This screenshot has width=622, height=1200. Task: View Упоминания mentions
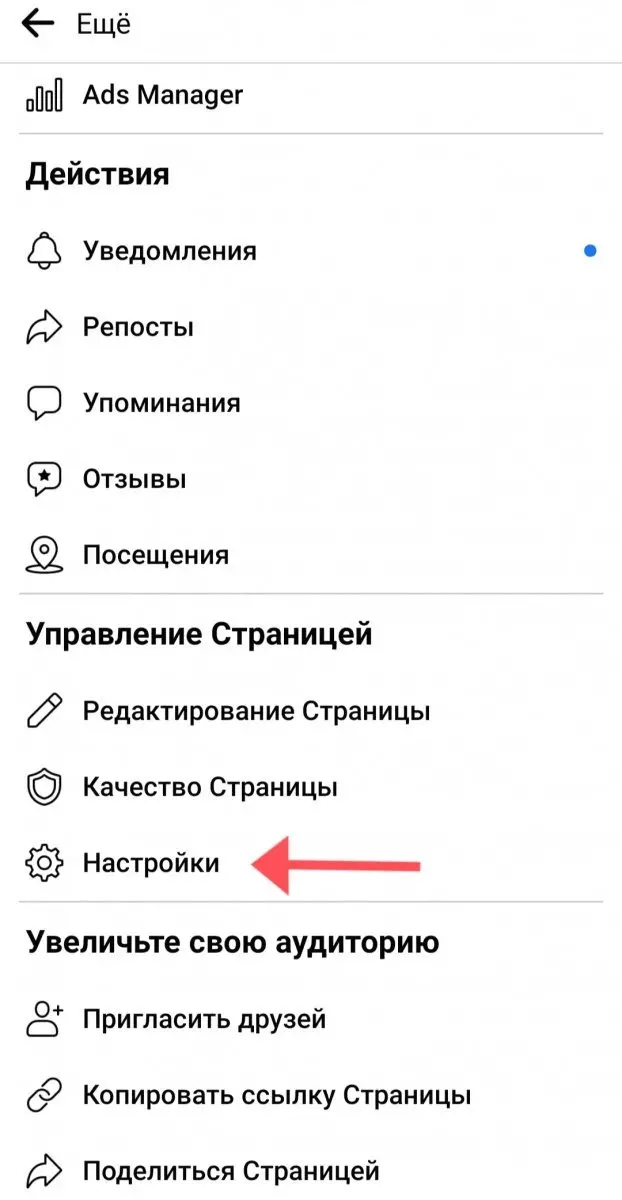pos(161,404)
